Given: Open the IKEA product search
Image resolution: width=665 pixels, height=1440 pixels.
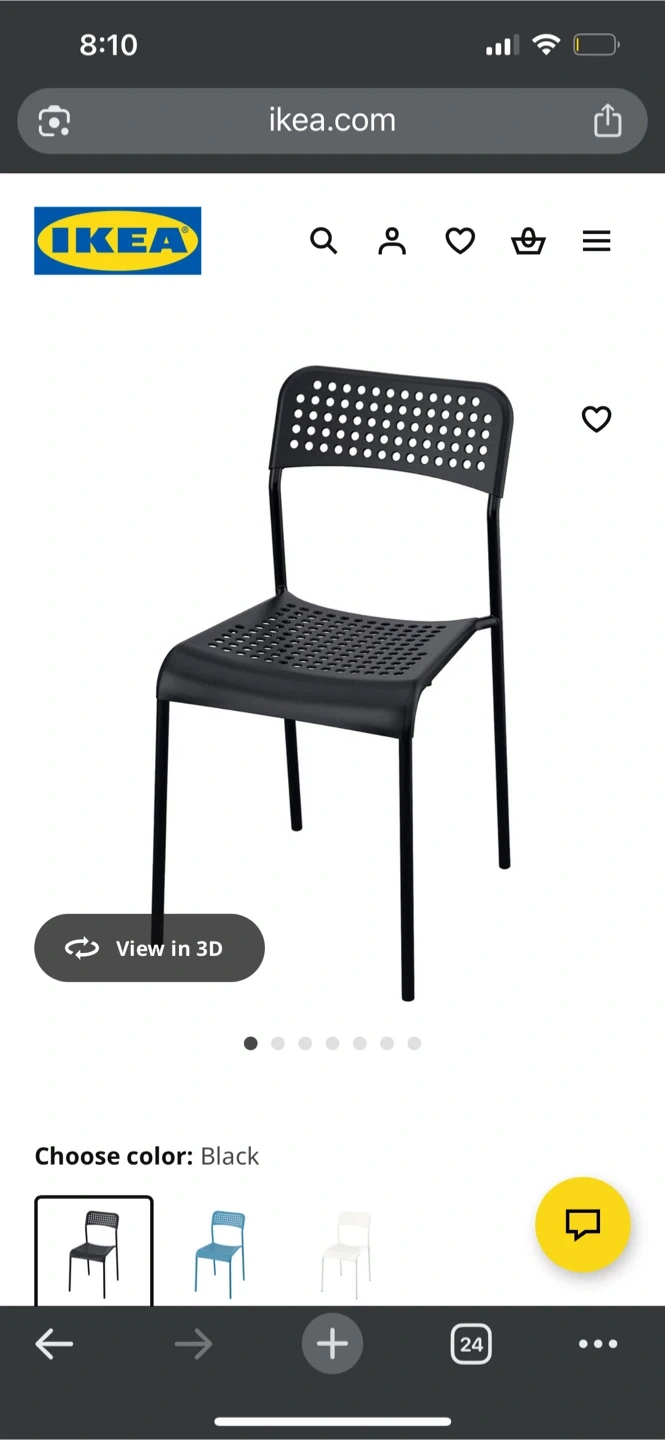Looking at the screenshot, I should coord(323,241).
